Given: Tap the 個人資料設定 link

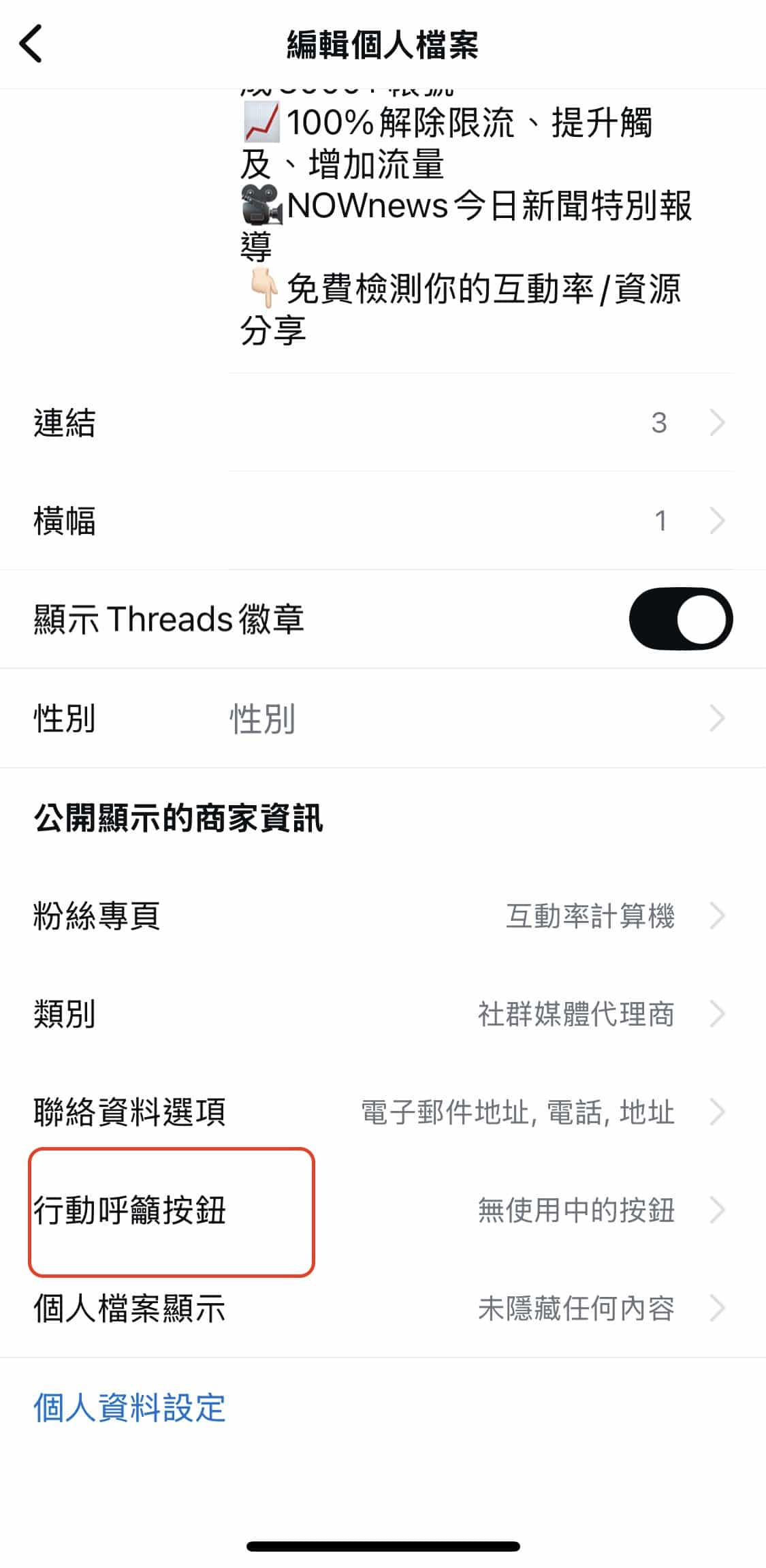Looking at the screenshot, I should pyautogui.click(x=129, y=1407).
